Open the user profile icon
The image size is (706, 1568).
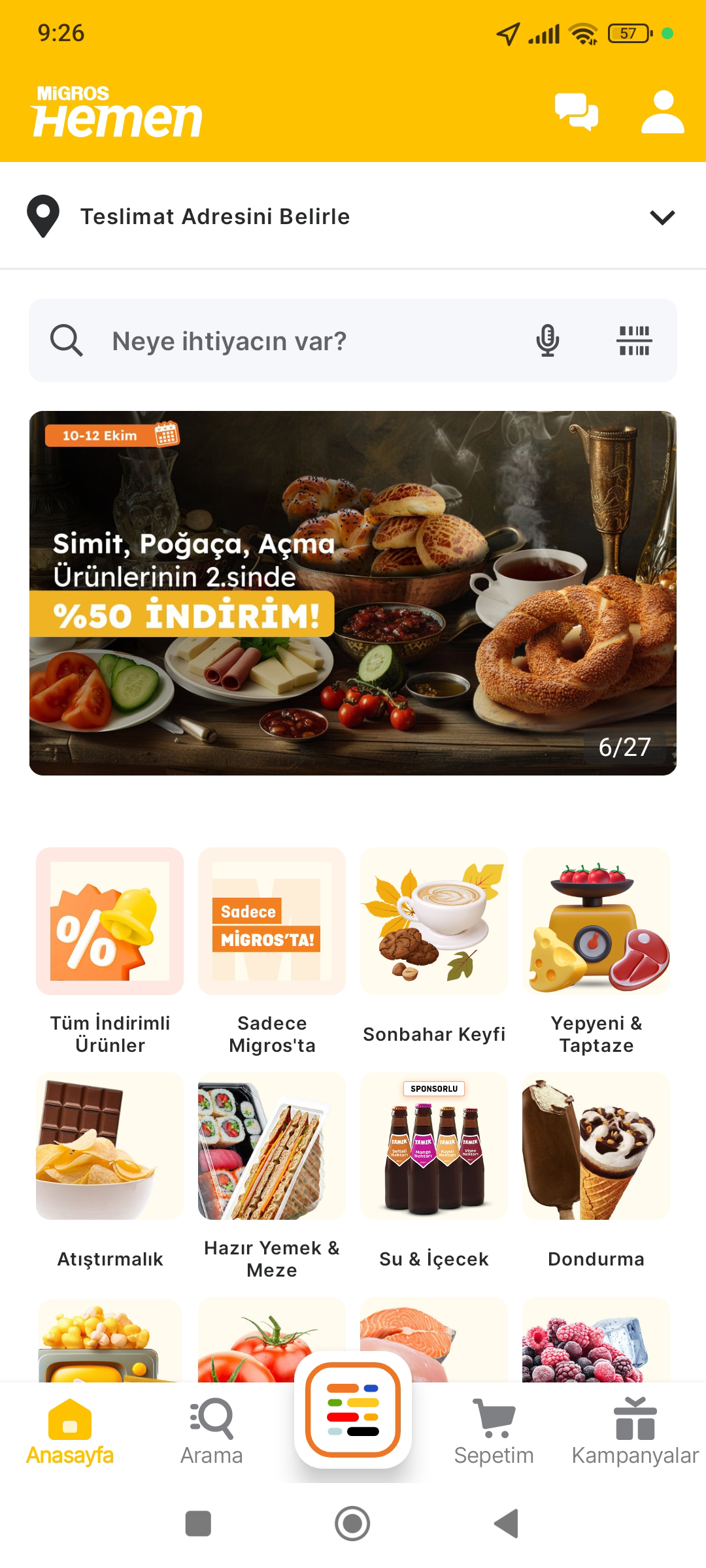662,112
